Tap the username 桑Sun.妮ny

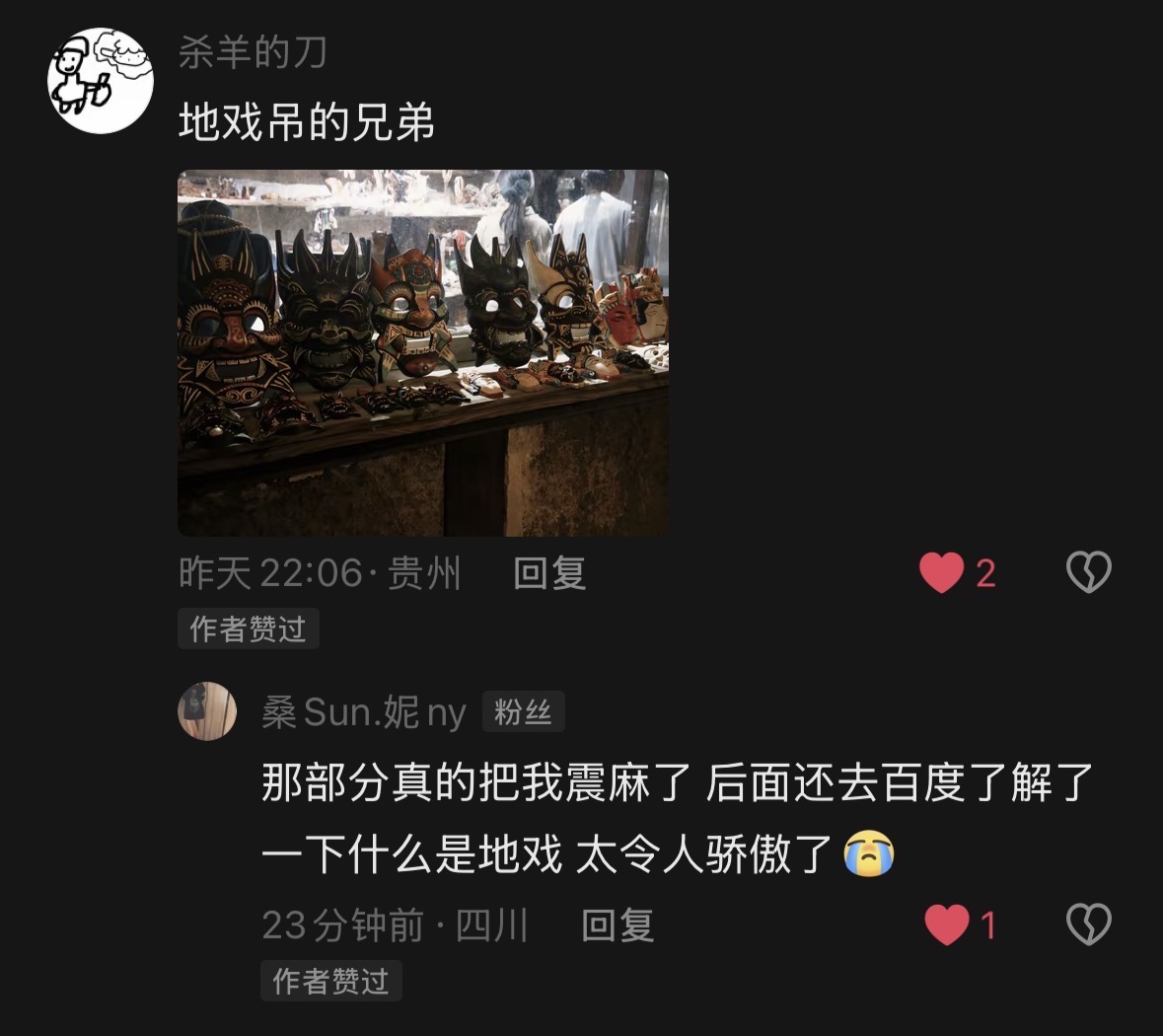click(x=363, y=712)
